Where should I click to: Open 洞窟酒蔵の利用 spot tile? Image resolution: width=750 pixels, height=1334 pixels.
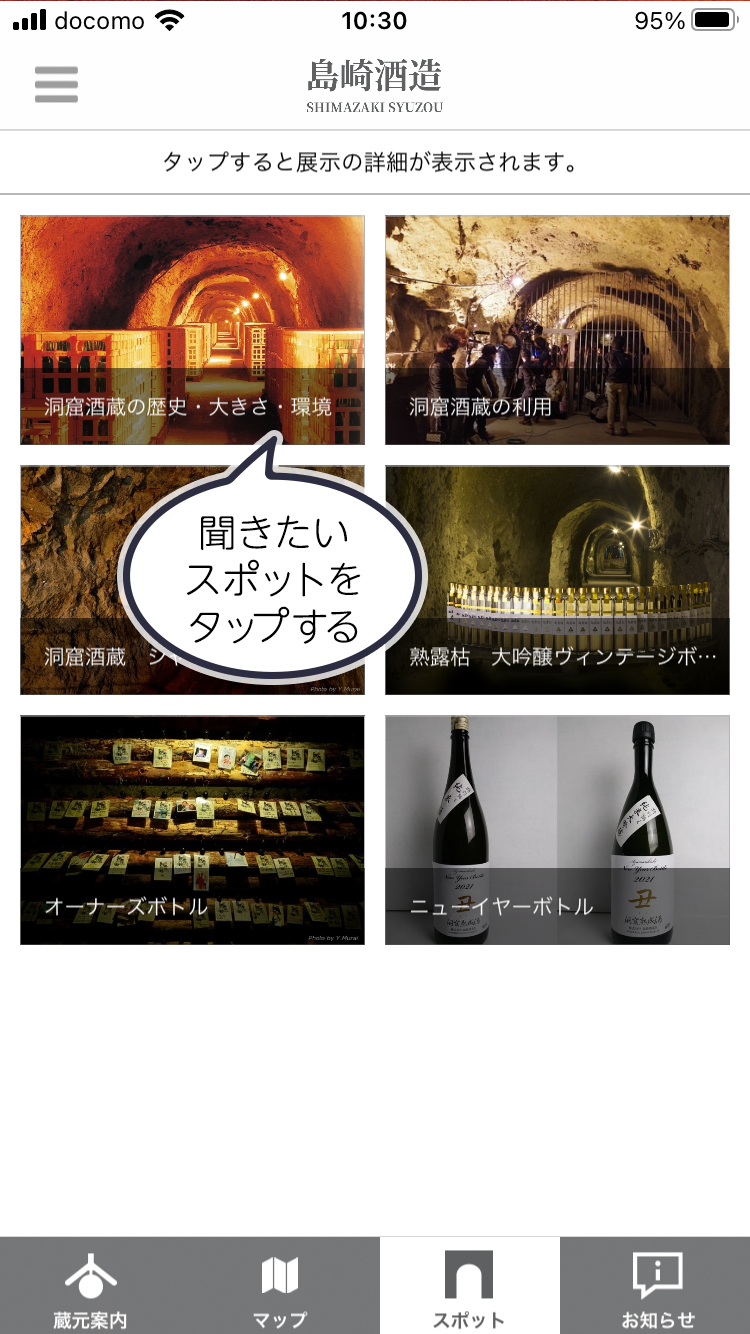pos(557,330)
